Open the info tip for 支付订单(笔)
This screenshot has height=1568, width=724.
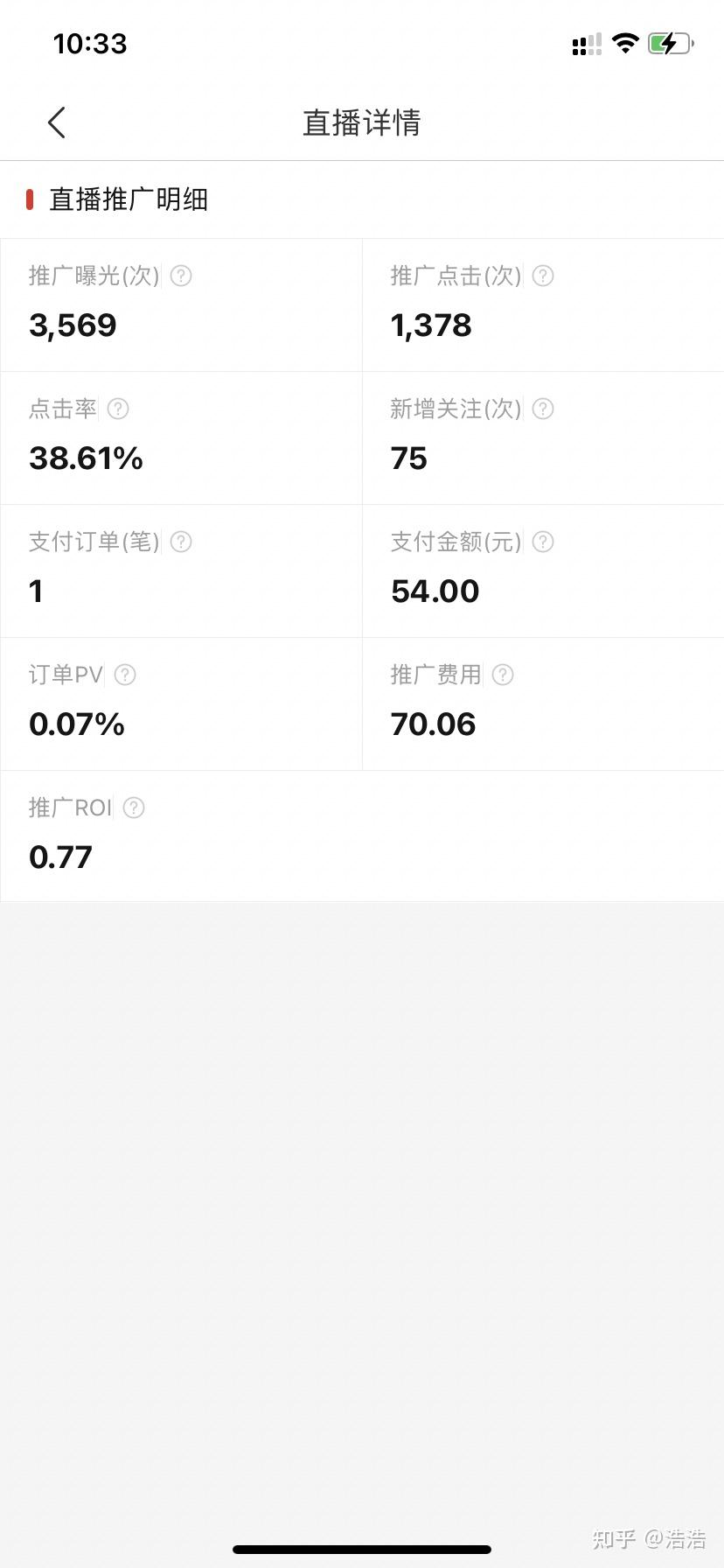tap(181, 542)
